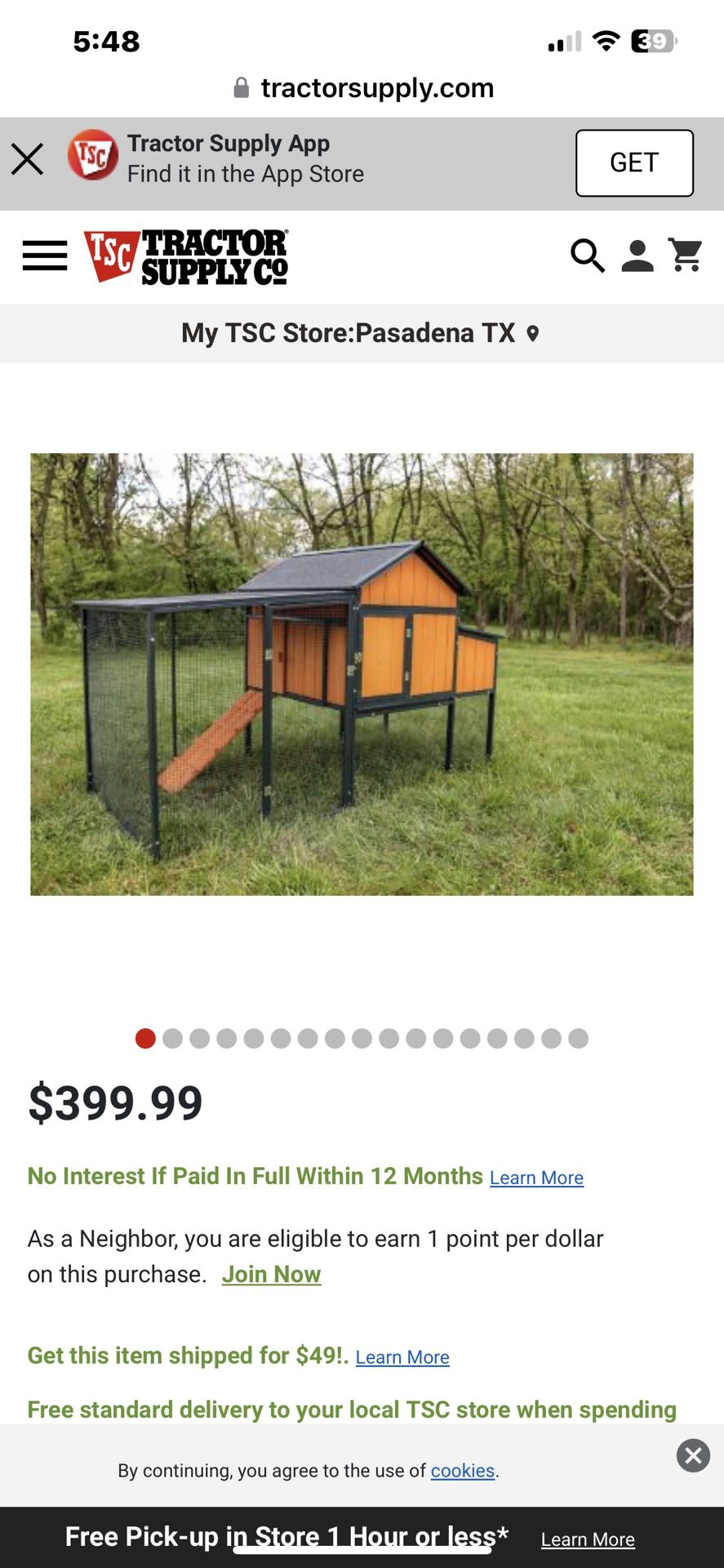Open the account profile icon
724x1568 pixels.
coord(637,256)
